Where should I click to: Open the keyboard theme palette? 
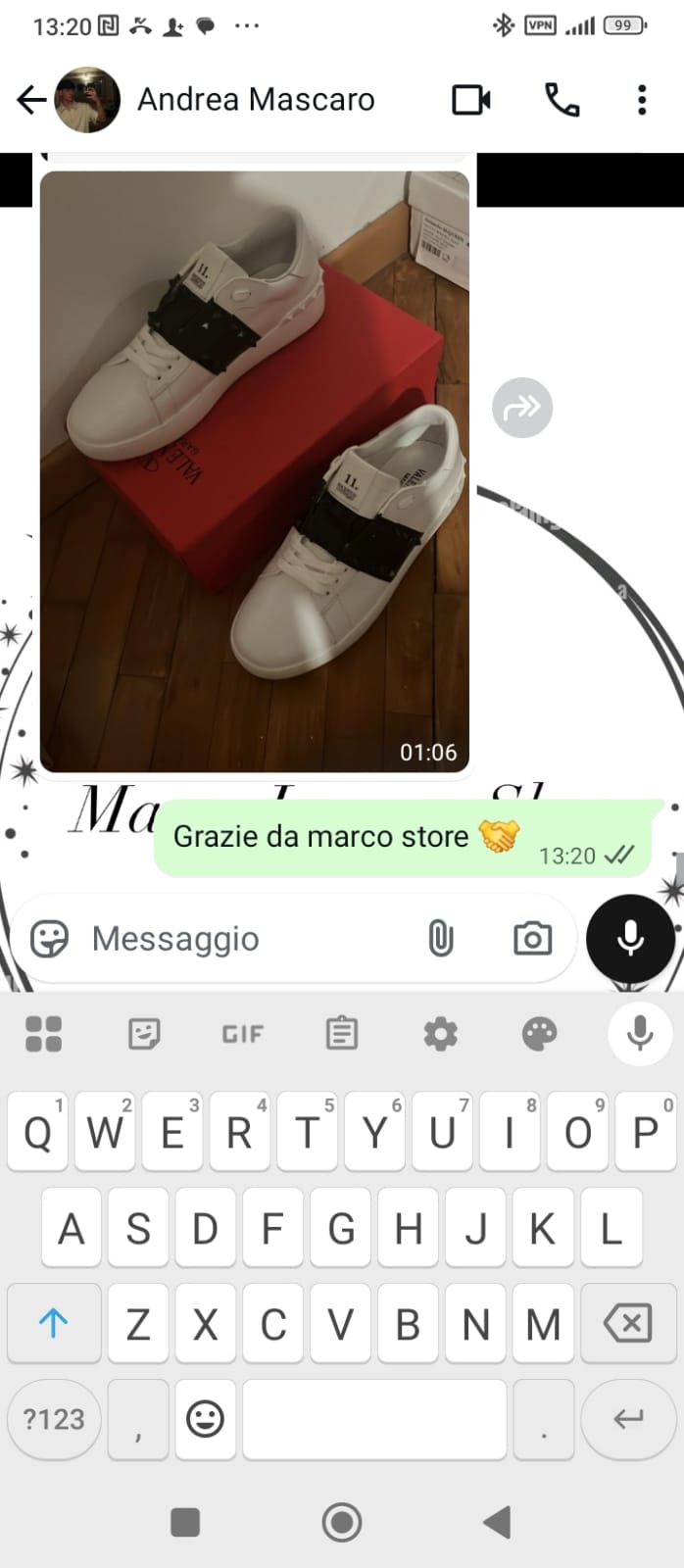point(539,1034)
